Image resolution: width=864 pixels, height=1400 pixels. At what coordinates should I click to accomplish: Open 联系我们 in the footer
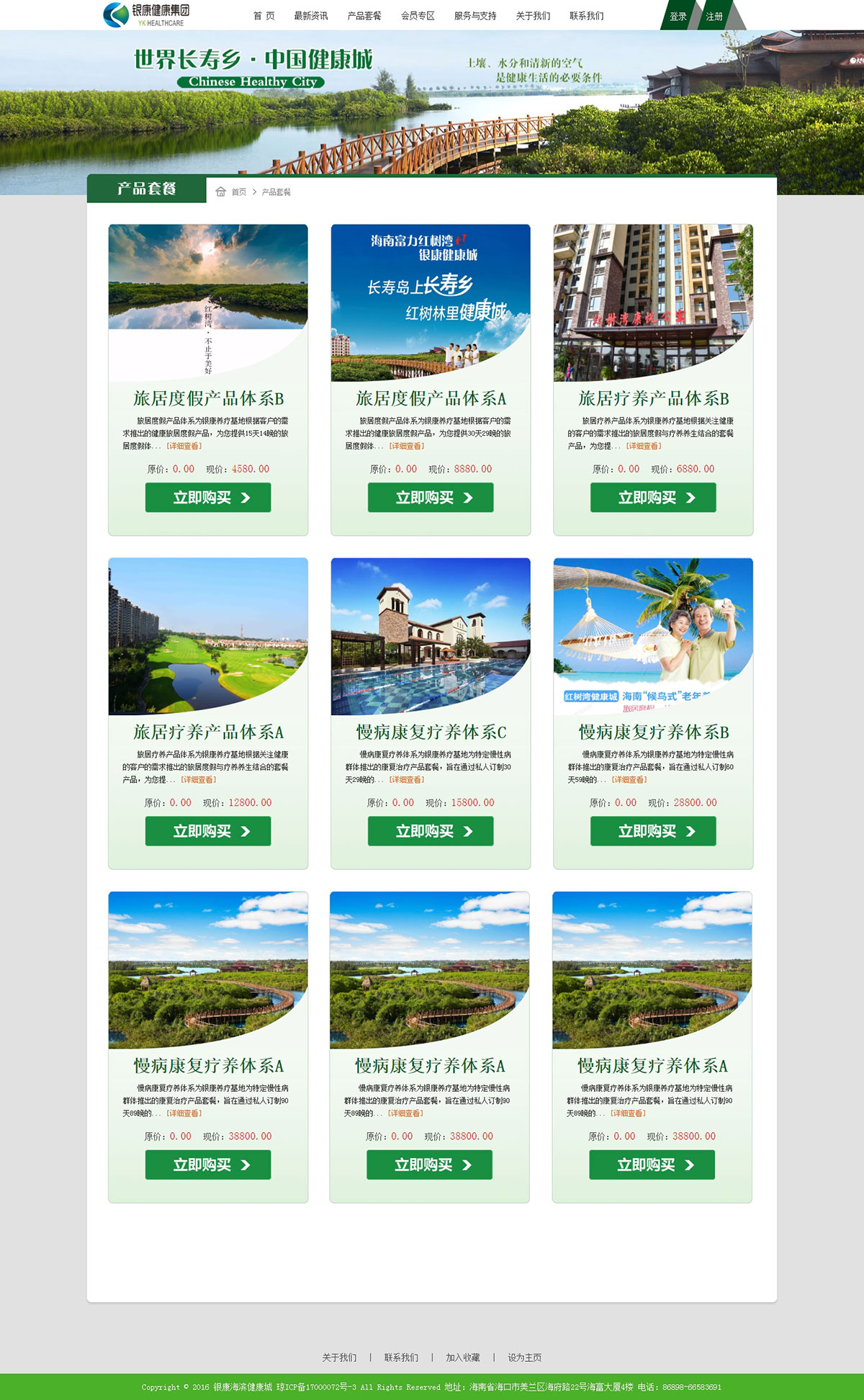click(401, 1358)
